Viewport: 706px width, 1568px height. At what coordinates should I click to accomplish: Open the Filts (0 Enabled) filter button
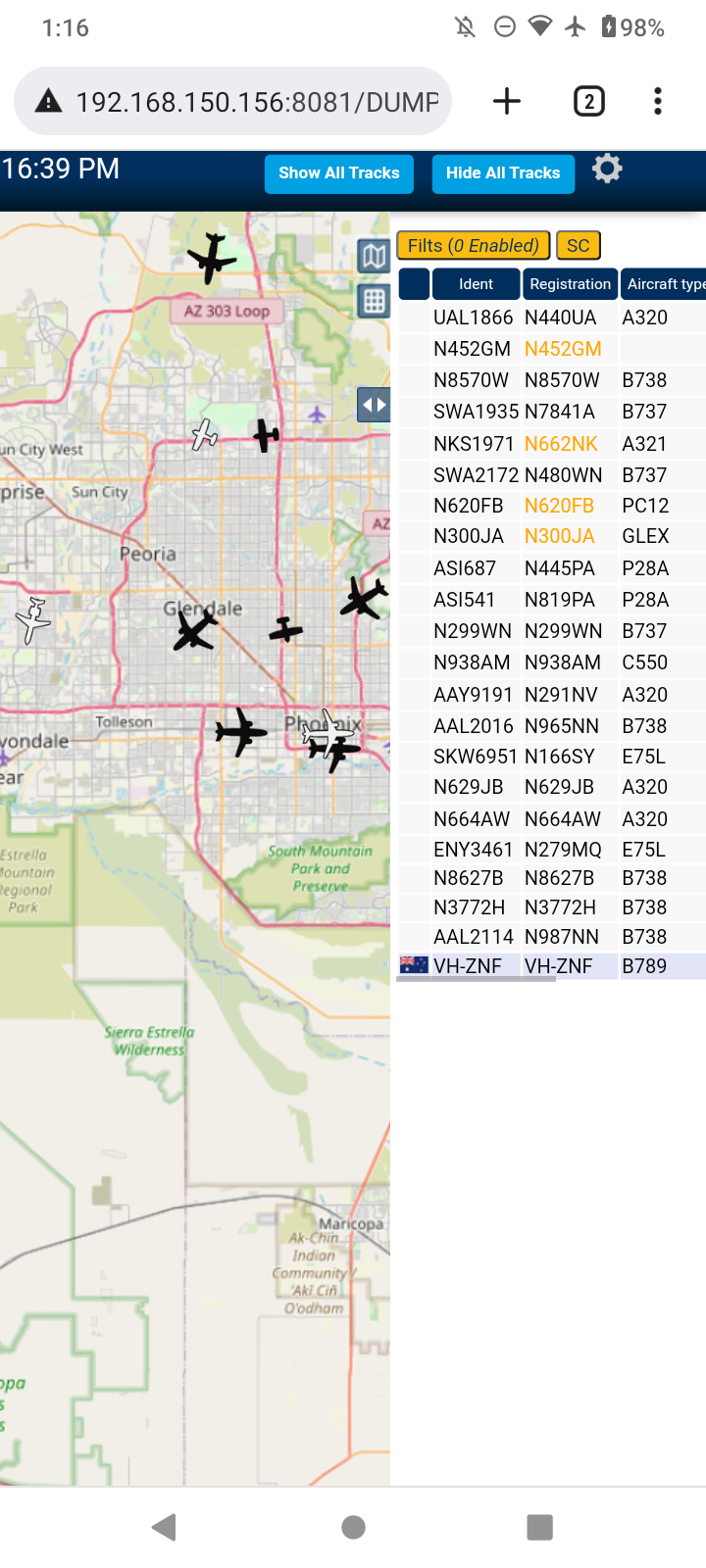[x=474, y=245]
